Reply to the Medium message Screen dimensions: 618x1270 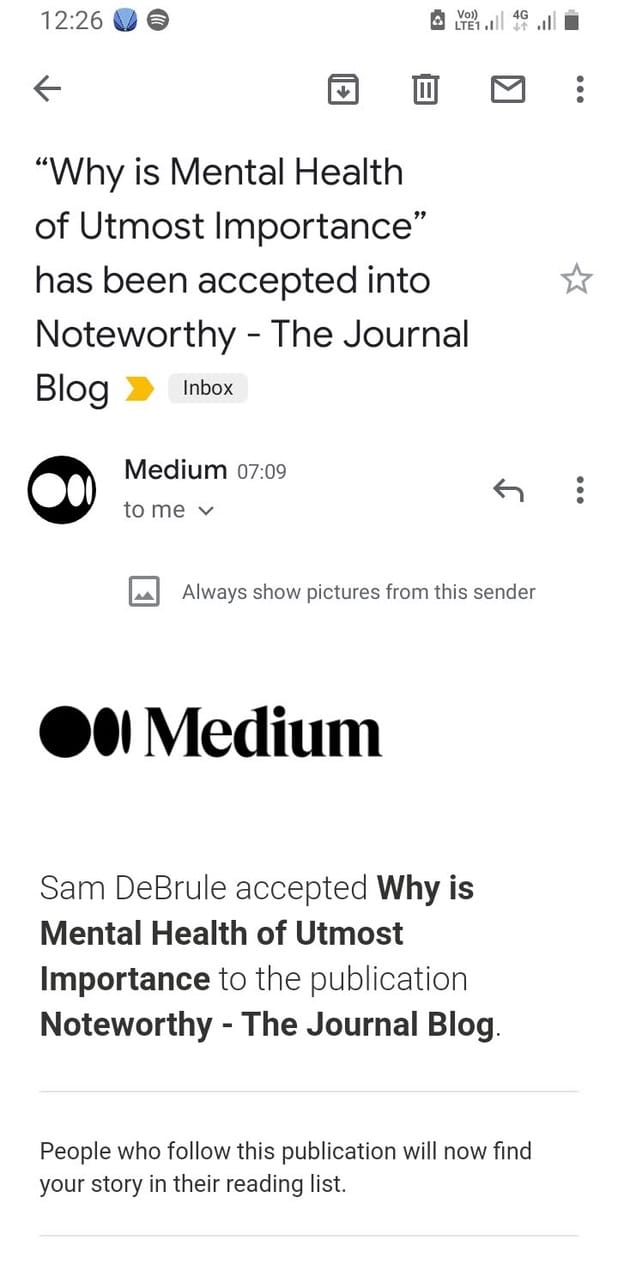click(508, 490)
